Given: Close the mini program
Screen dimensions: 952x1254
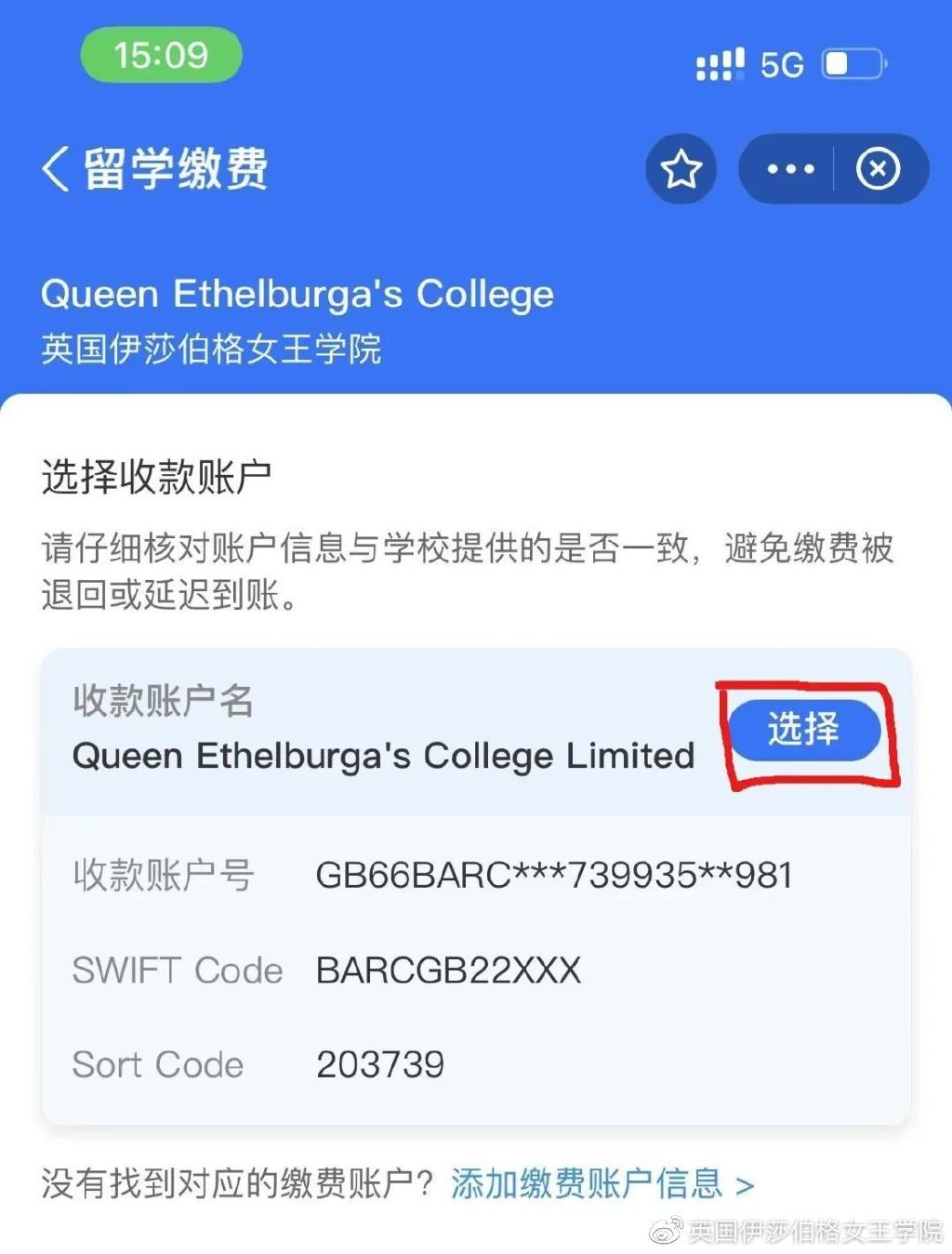Looking at the screenshot, I should 878,169.
